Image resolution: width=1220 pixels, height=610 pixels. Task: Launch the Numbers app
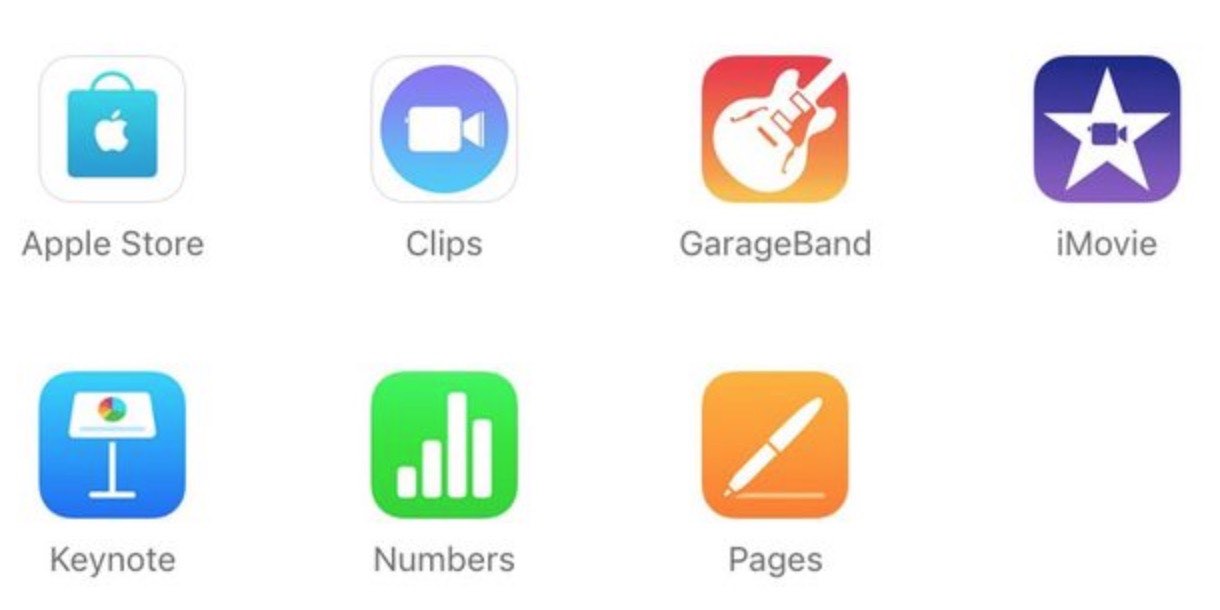[x=444, y=445]
